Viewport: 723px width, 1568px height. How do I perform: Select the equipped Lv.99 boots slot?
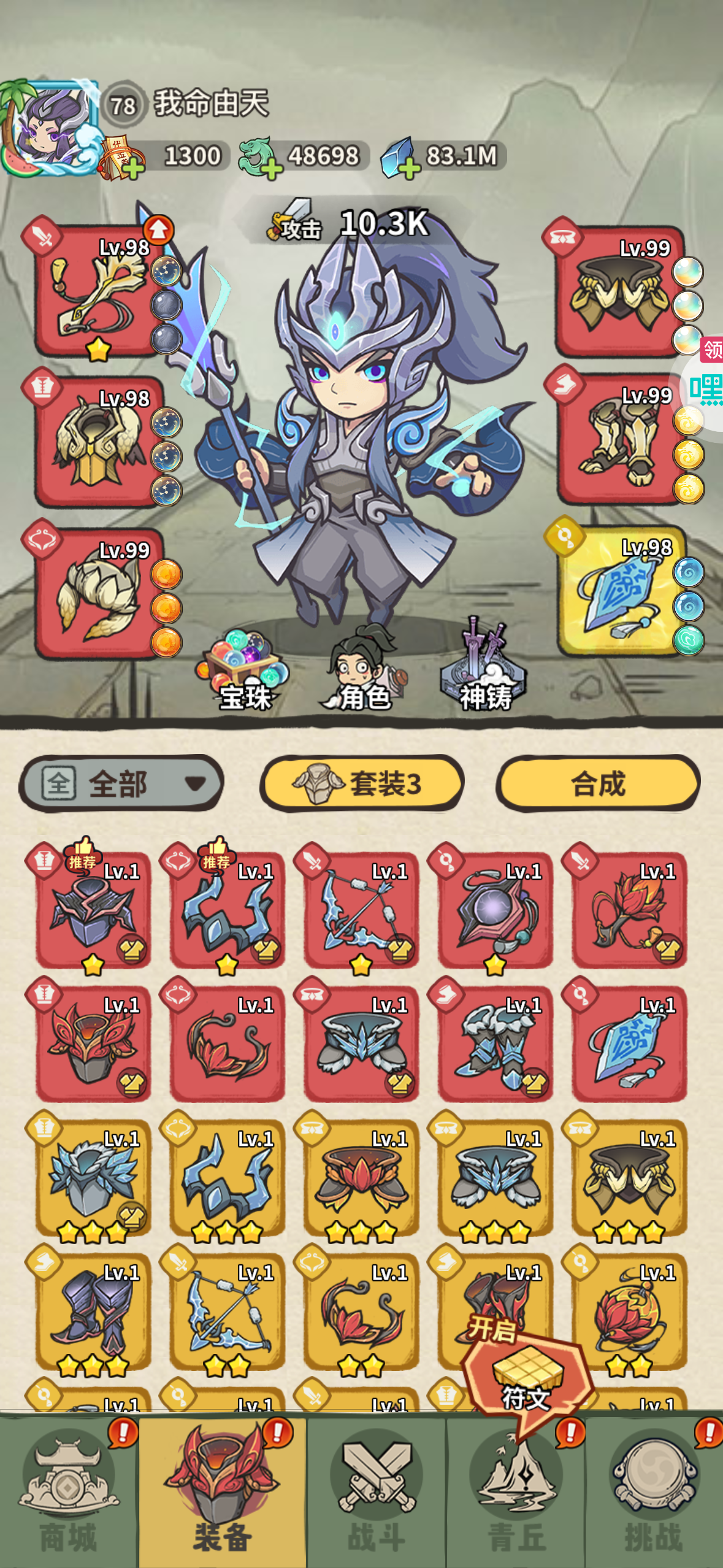[622, 440]
